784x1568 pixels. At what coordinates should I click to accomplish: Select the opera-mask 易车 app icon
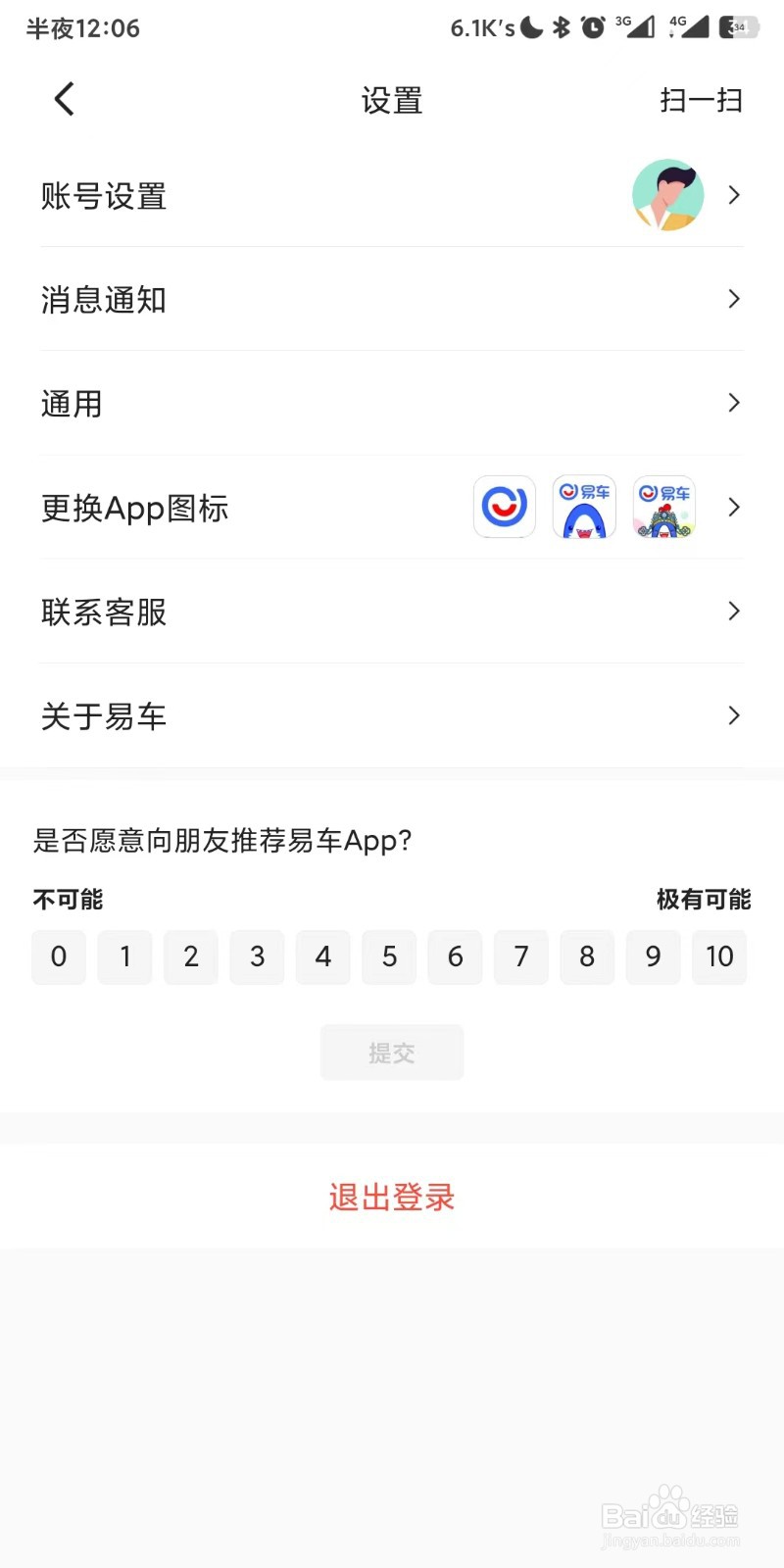coord(662,507)
